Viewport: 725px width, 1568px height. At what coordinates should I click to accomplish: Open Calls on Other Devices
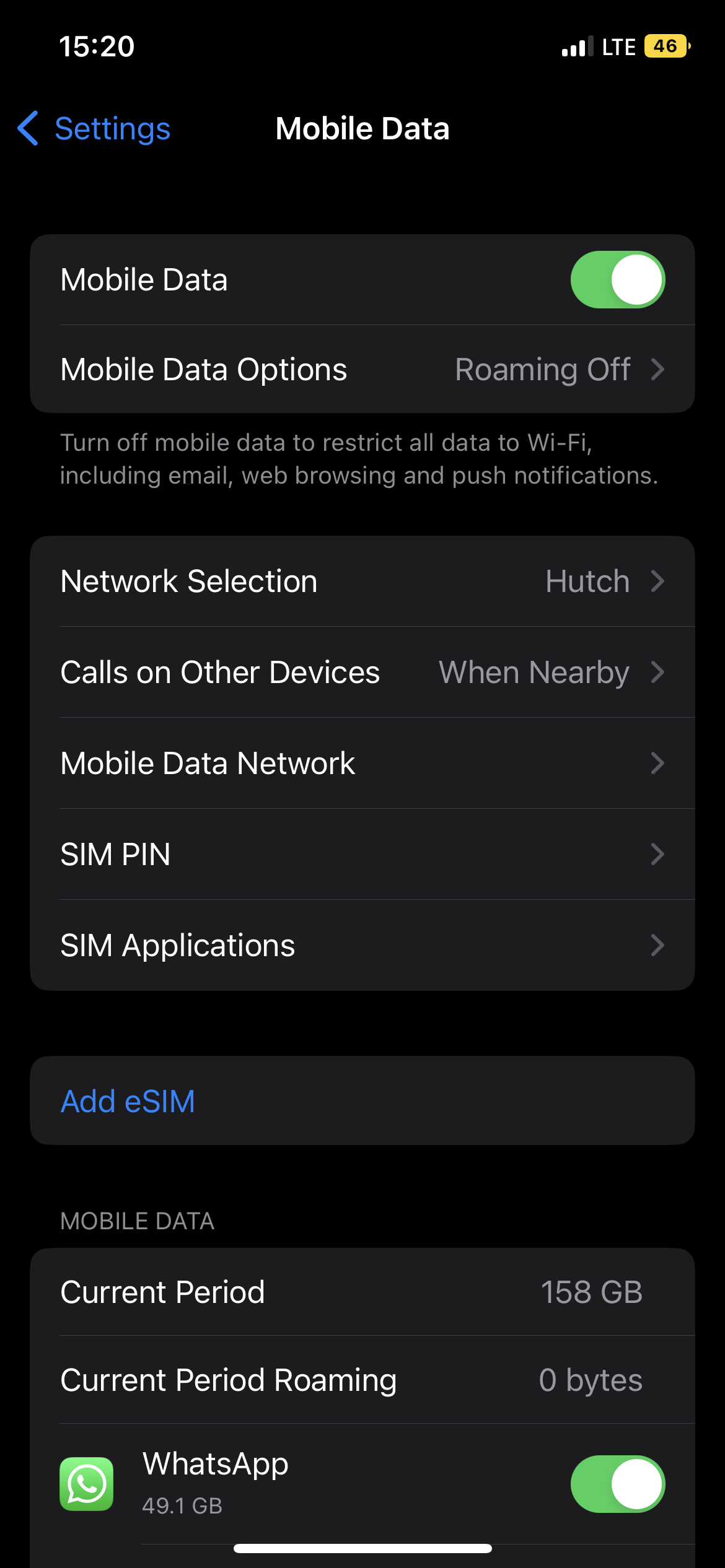pyautogui.click(x=362, y=673)
